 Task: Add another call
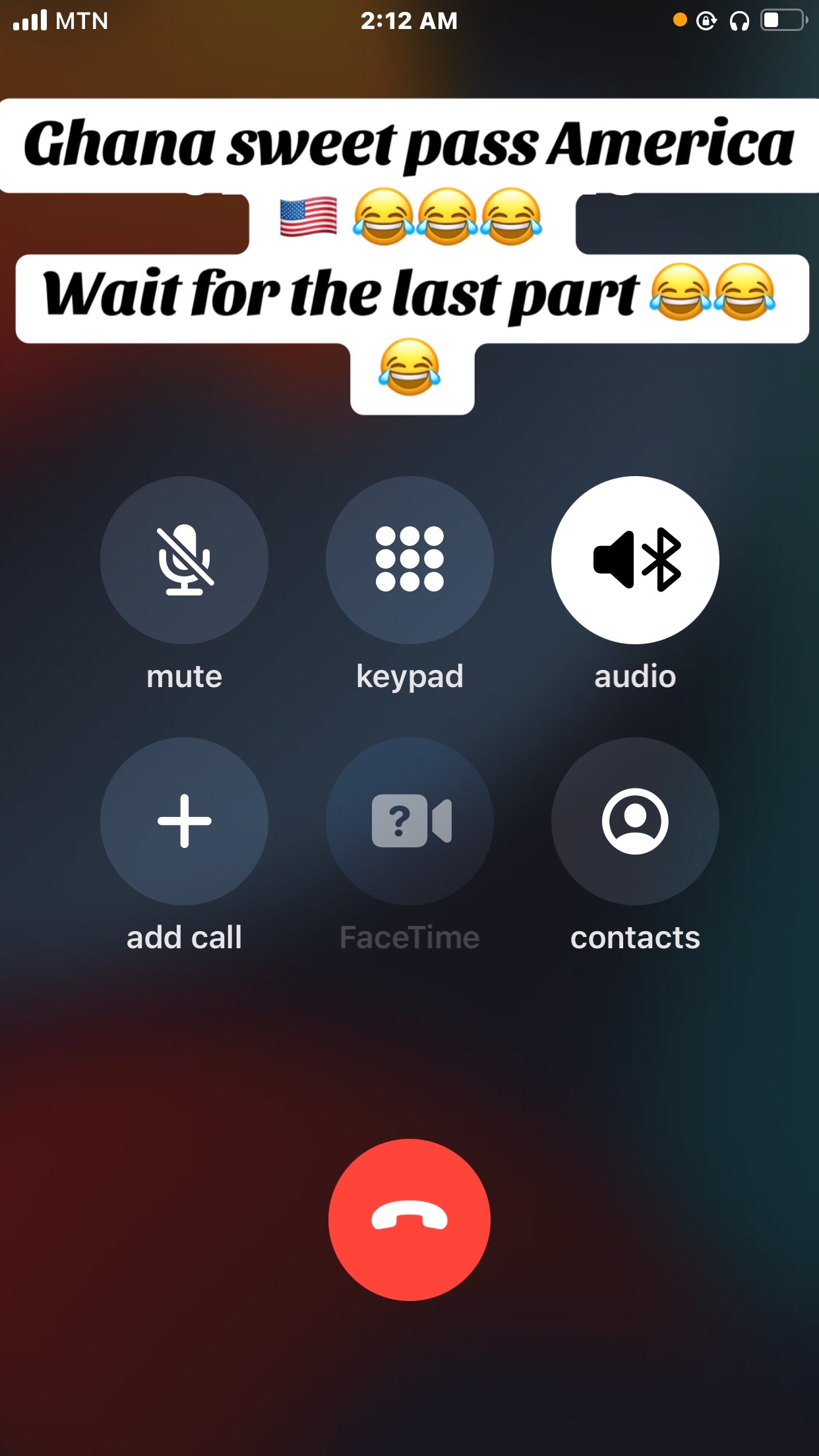click(184, 821)
